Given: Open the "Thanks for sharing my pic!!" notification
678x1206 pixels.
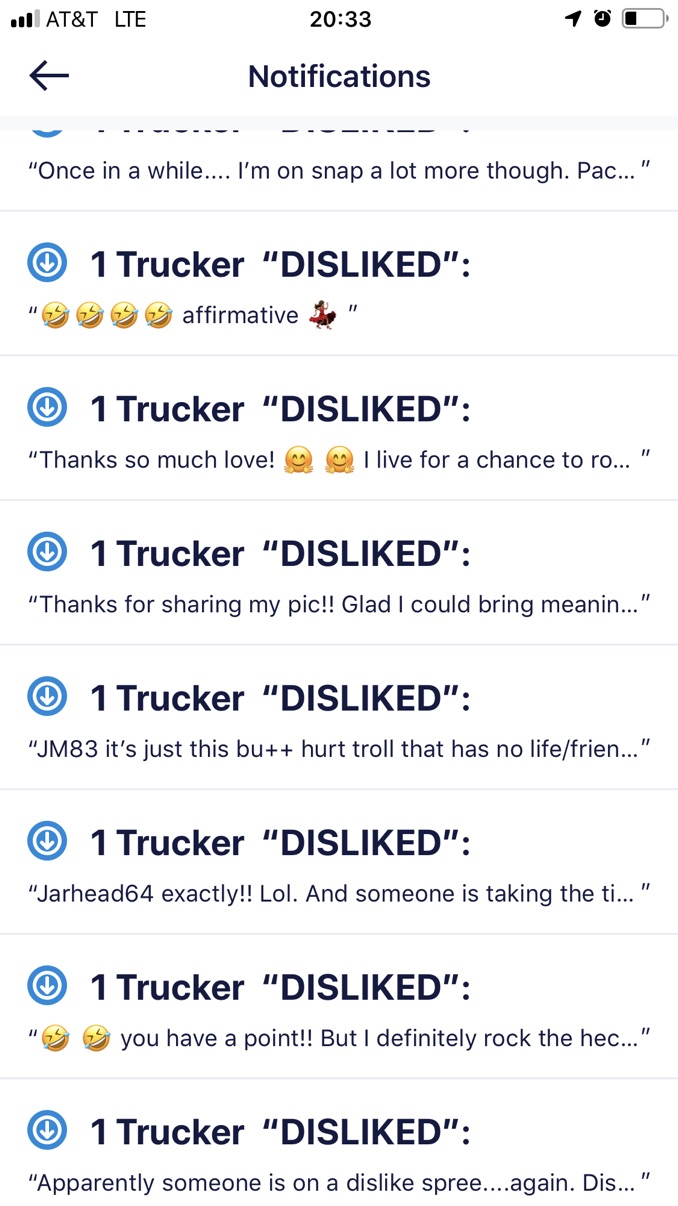Looking at the screenshot, I should click(339, 577).
